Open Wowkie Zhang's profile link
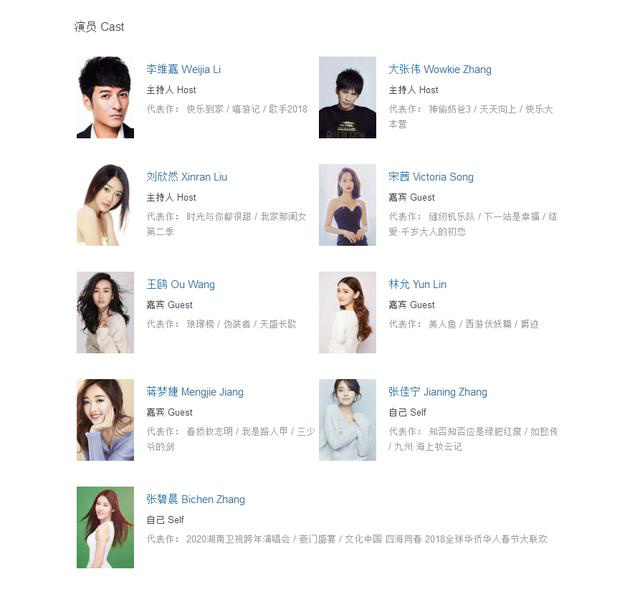The width and height of the screenshot is (640, 607). [439, 70]
